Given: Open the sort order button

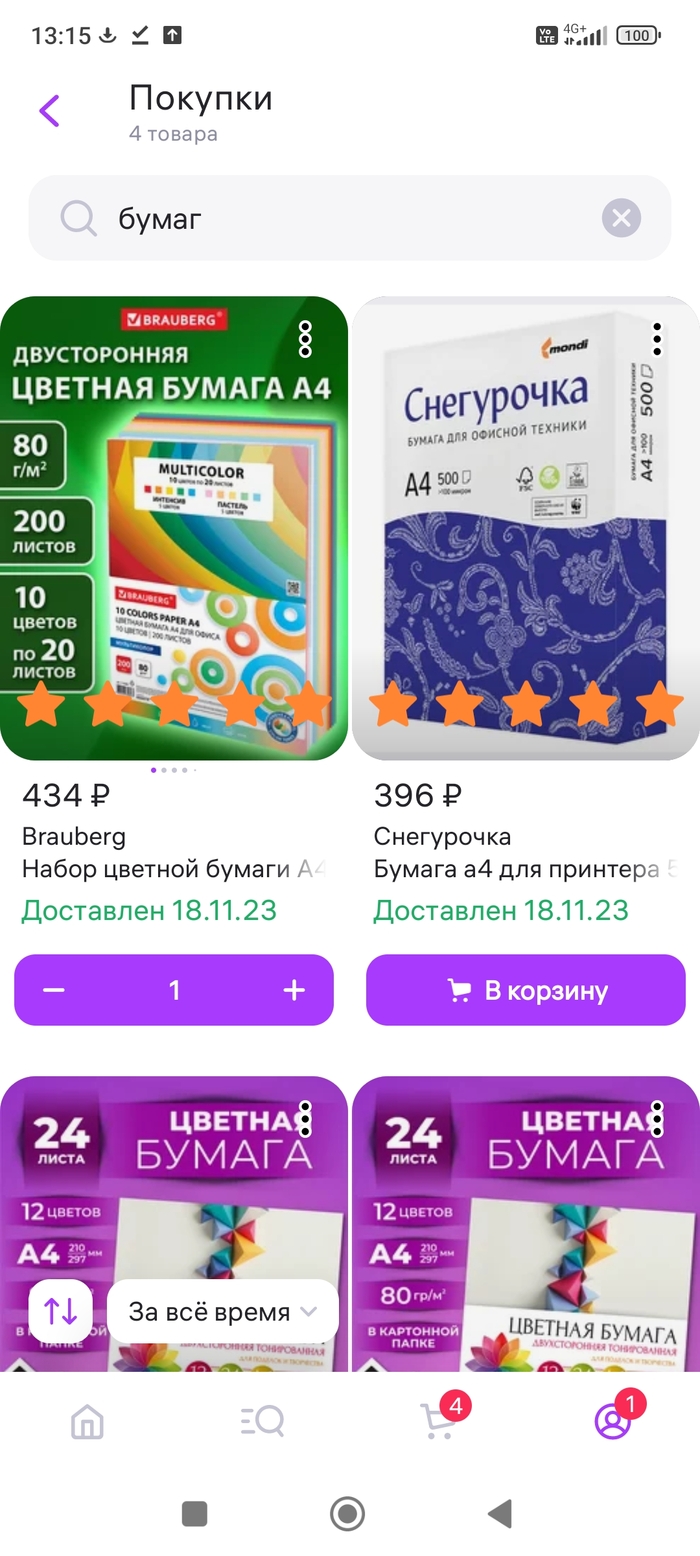Looking at the screenshot, I should pos(60,1311).
